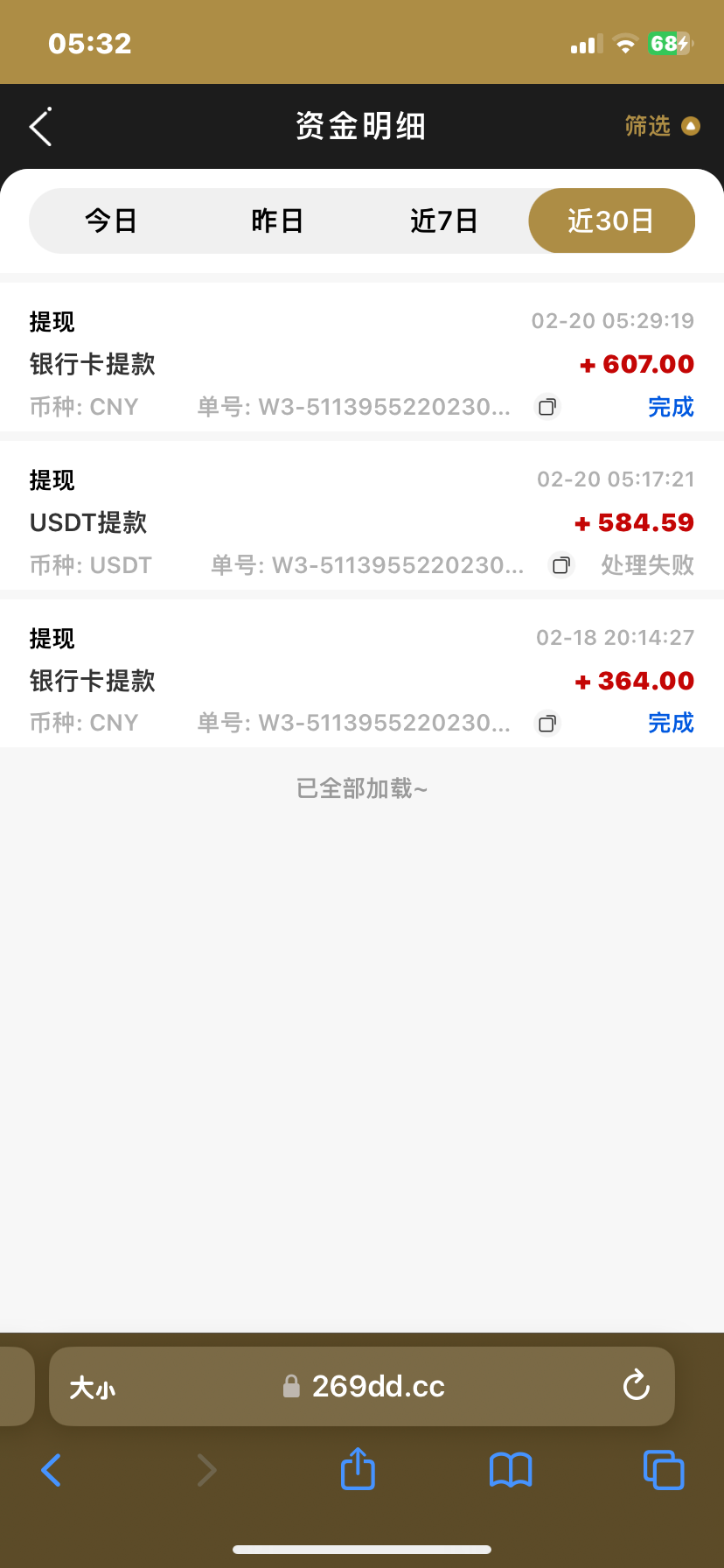Tap the back chevron on 资金明细 header

point(39,126)
